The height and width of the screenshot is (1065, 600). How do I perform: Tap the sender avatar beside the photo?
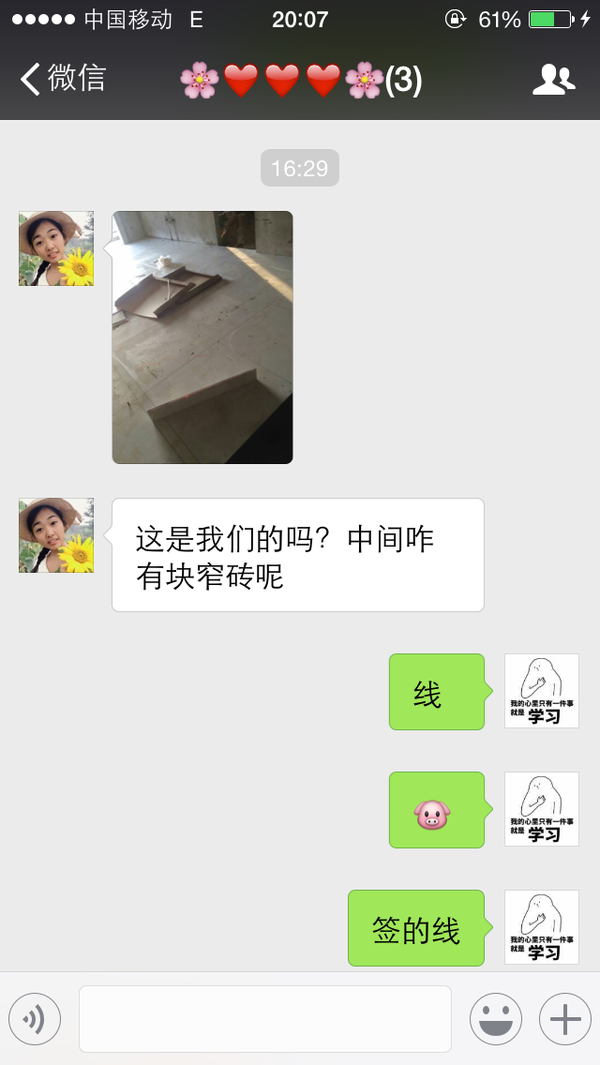pos(56,249)
